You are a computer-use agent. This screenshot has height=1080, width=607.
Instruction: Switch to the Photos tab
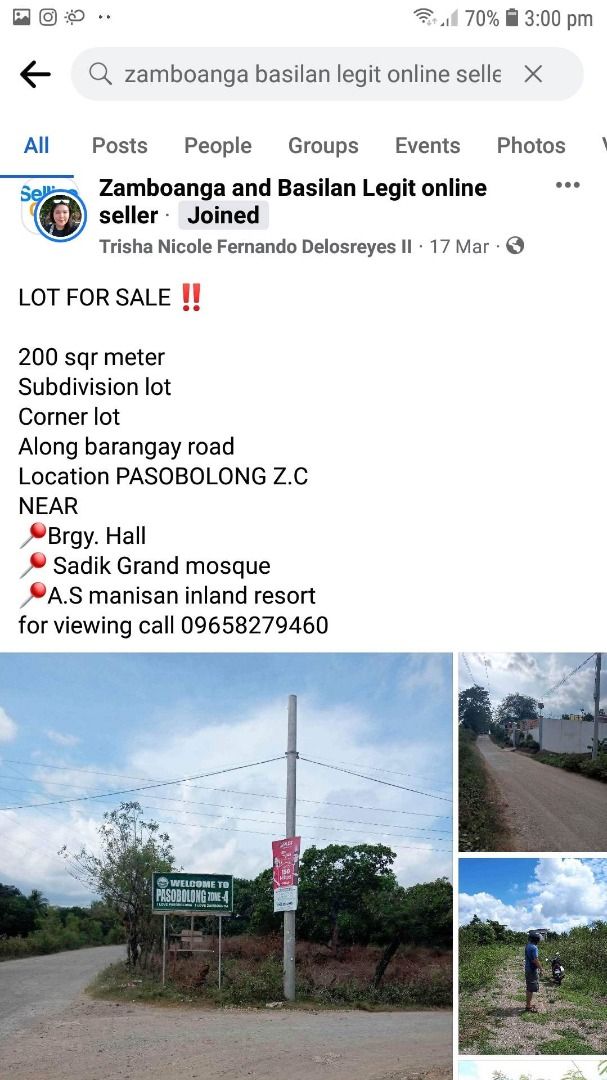pos(531,146)
